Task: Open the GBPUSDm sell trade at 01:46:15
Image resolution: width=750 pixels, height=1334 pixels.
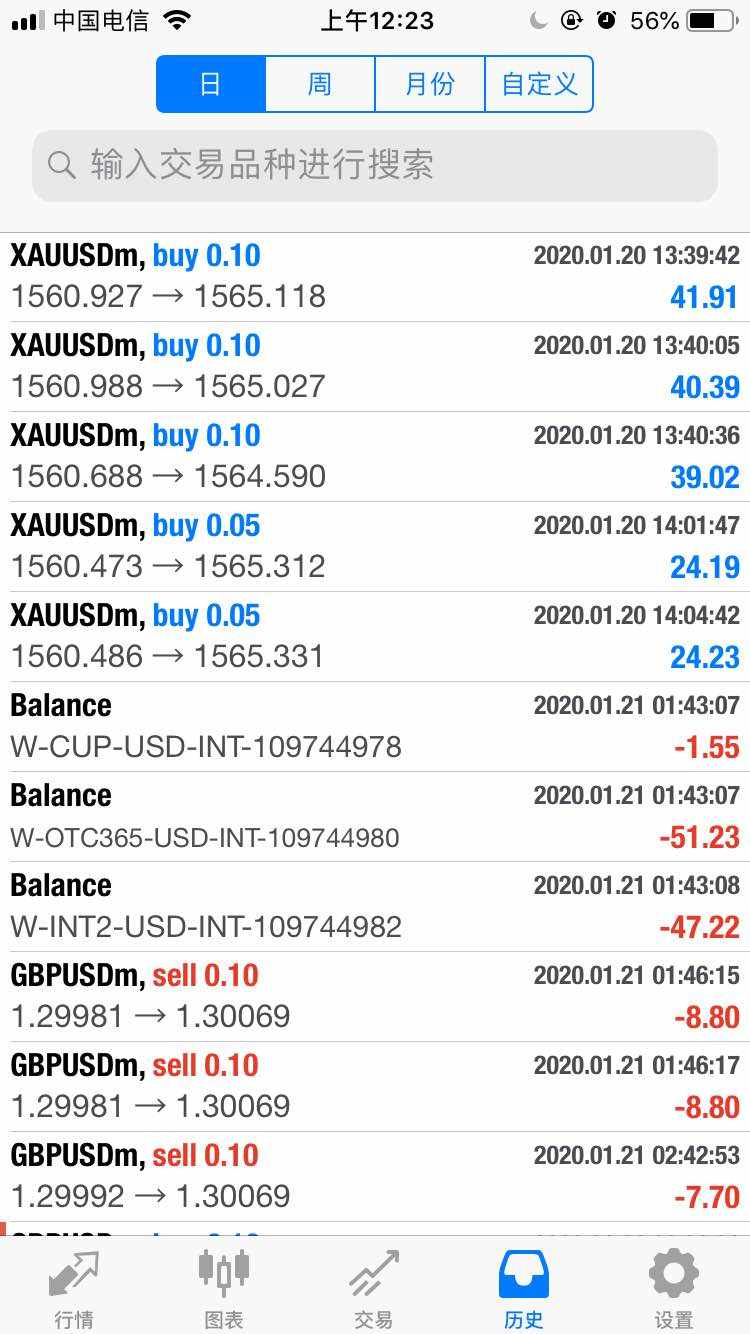Action: [375, 997]
